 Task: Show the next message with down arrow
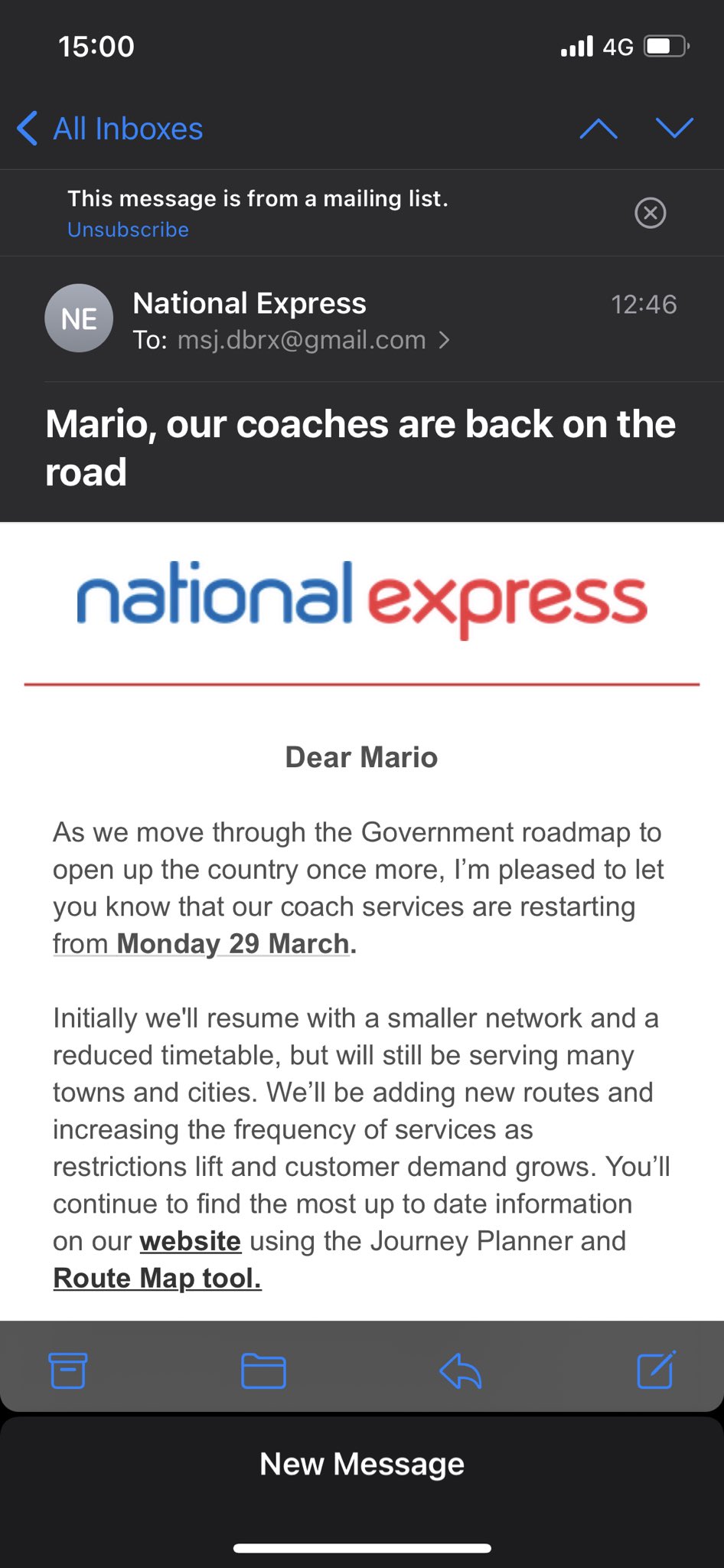pos(674,129)
